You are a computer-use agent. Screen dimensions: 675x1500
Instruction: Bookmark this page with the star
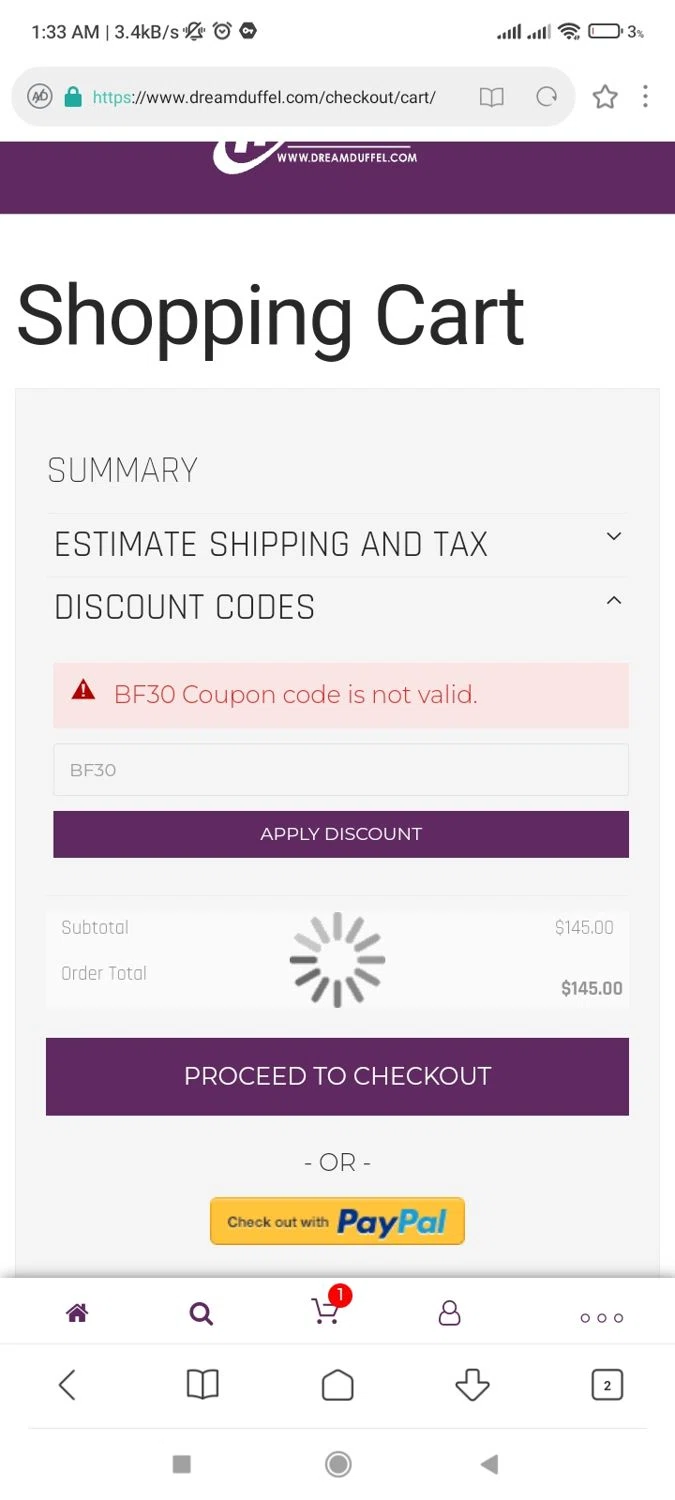(x=605, y=97)
